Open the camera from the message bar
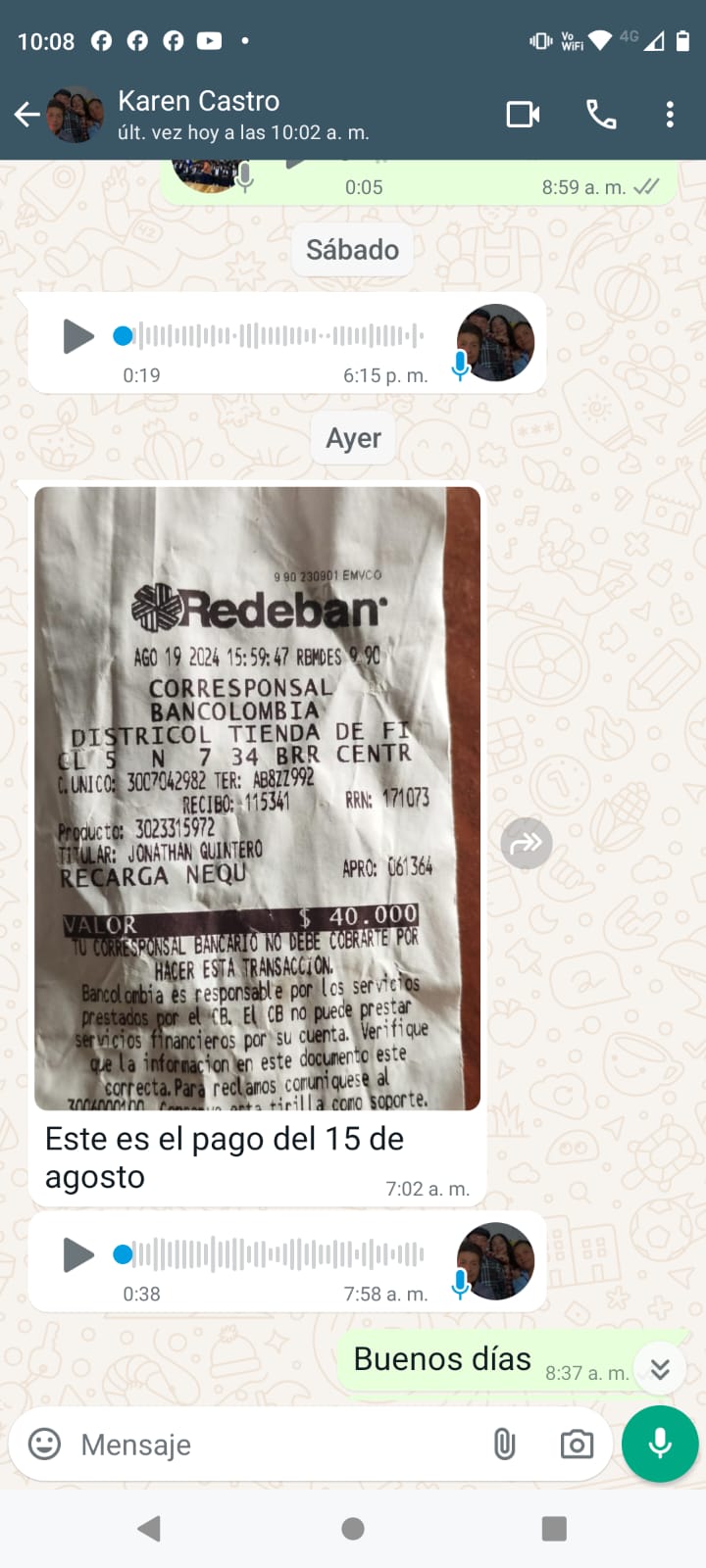706x1568 pixels. 577,1444
